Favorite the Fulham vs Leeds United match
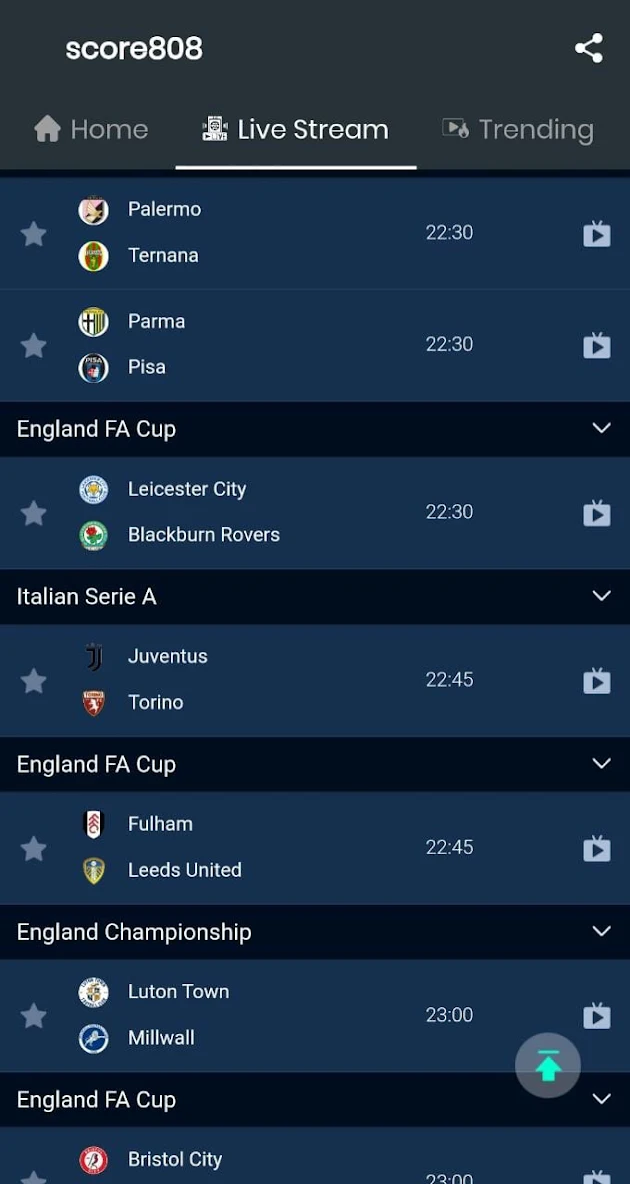This screenshot has width=630, height=1184. point(33,848)
